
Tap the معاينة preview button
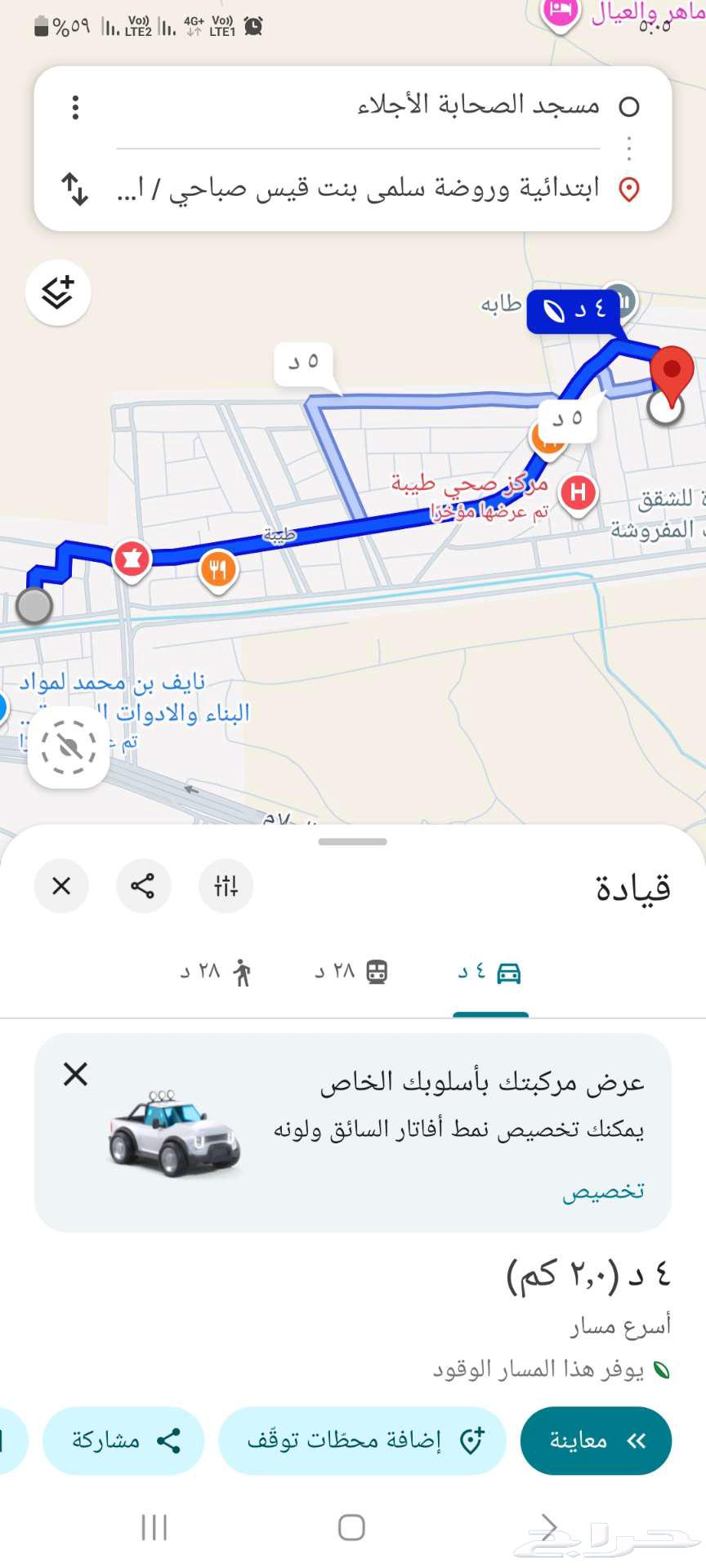point(596,1441)
